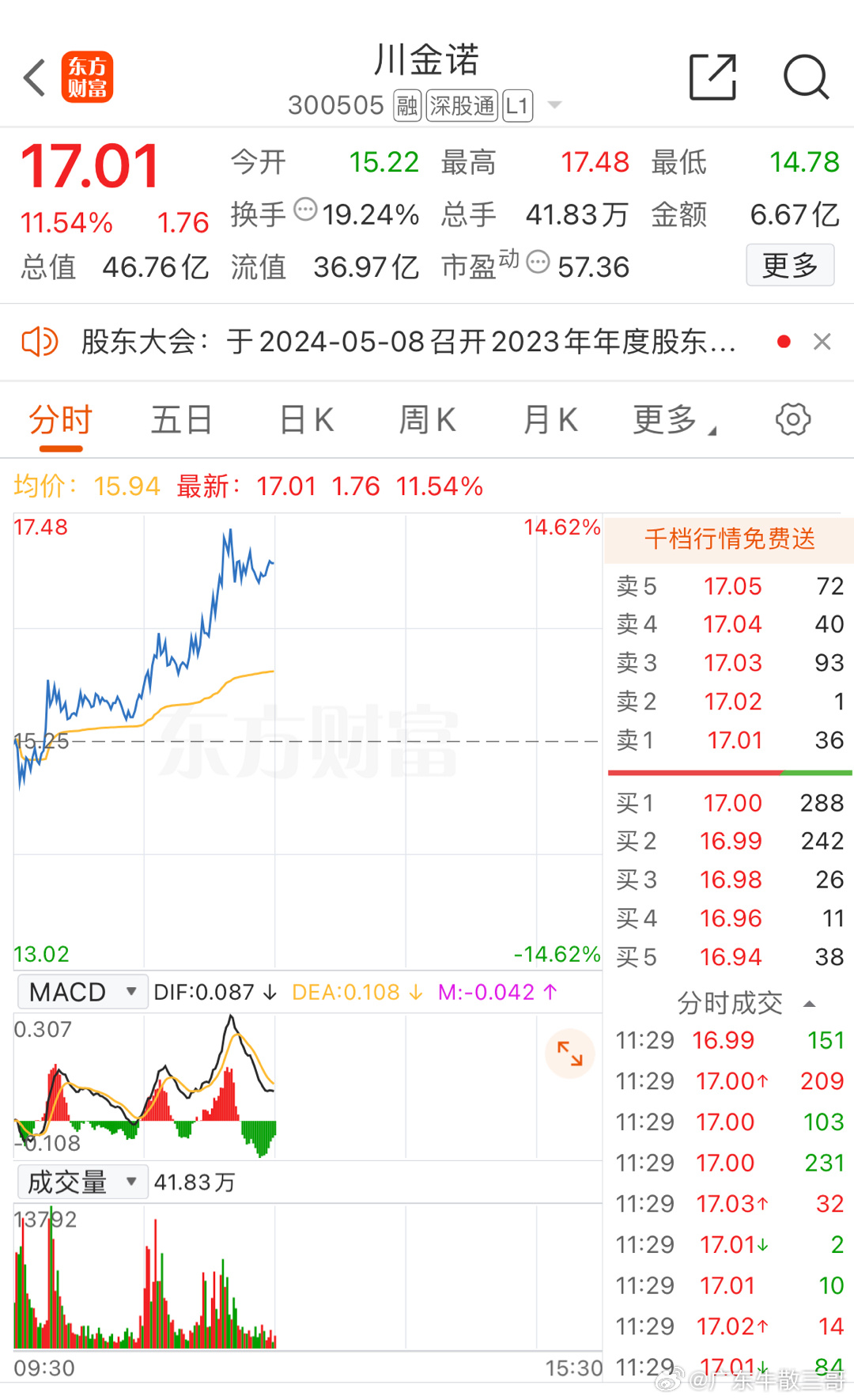Tap 千档行情免费送 promotion banner
The height and width of the screenshot is (1400, 854).
(728, 539)
